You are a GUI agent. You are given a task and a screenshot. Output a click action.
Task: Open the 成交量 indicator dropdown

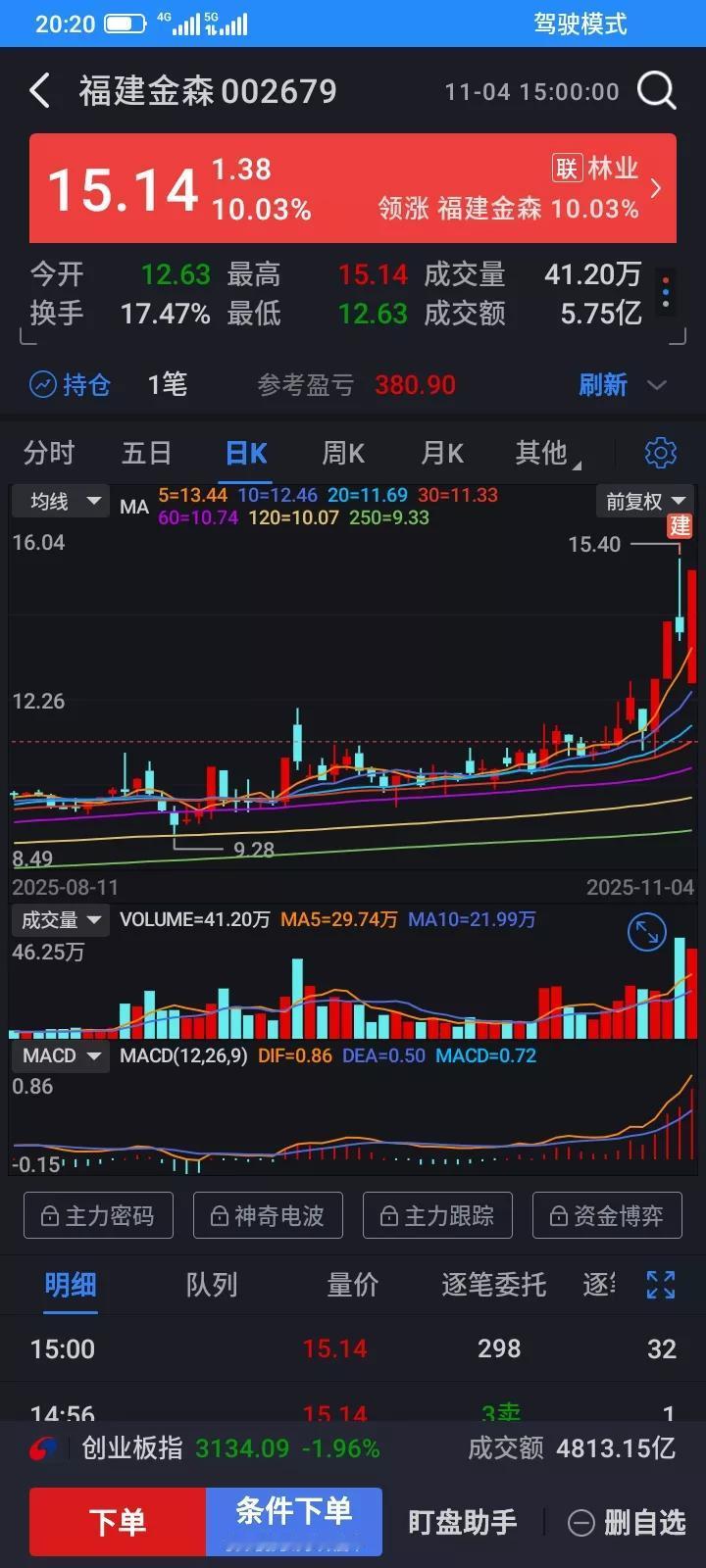pos(61,920)
